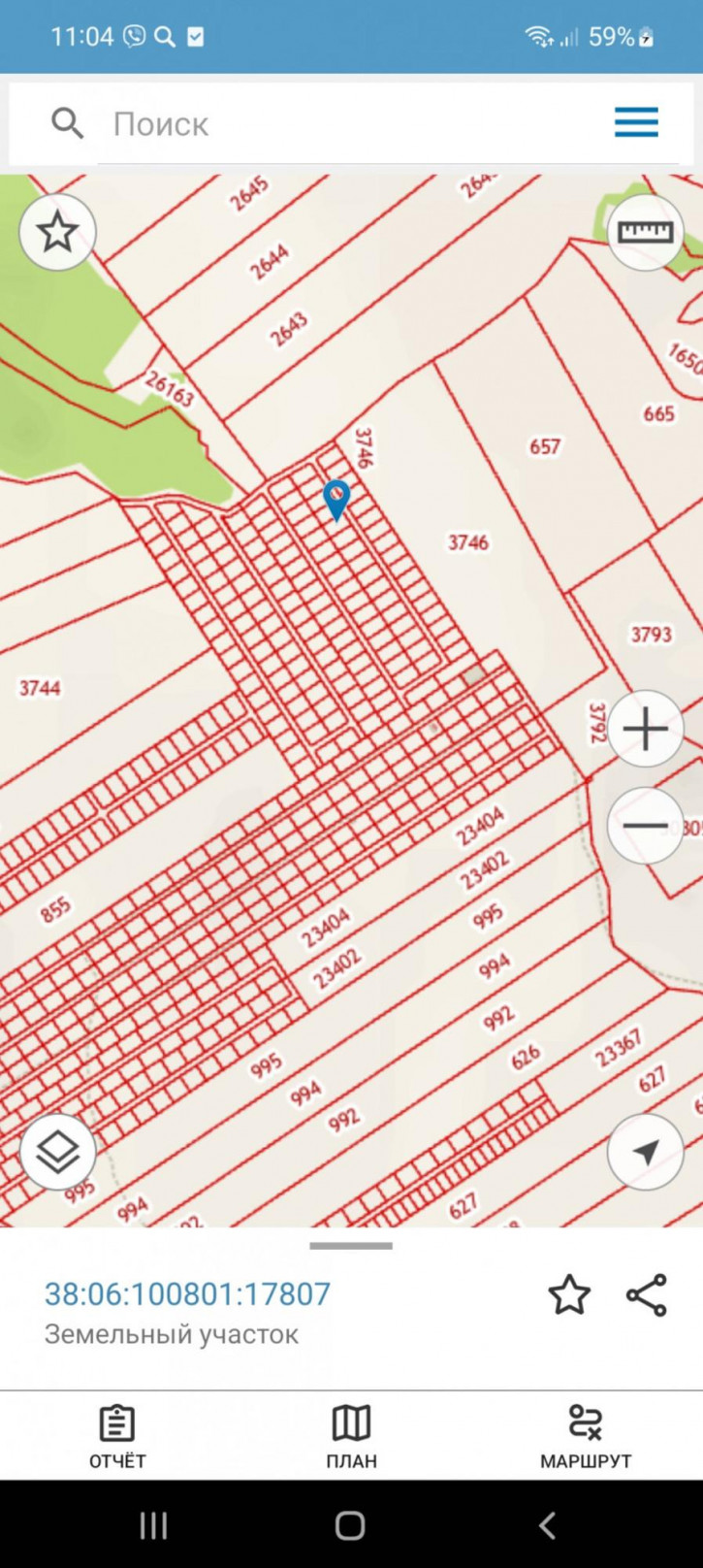Open favorites star button on map

coord(57,232)
